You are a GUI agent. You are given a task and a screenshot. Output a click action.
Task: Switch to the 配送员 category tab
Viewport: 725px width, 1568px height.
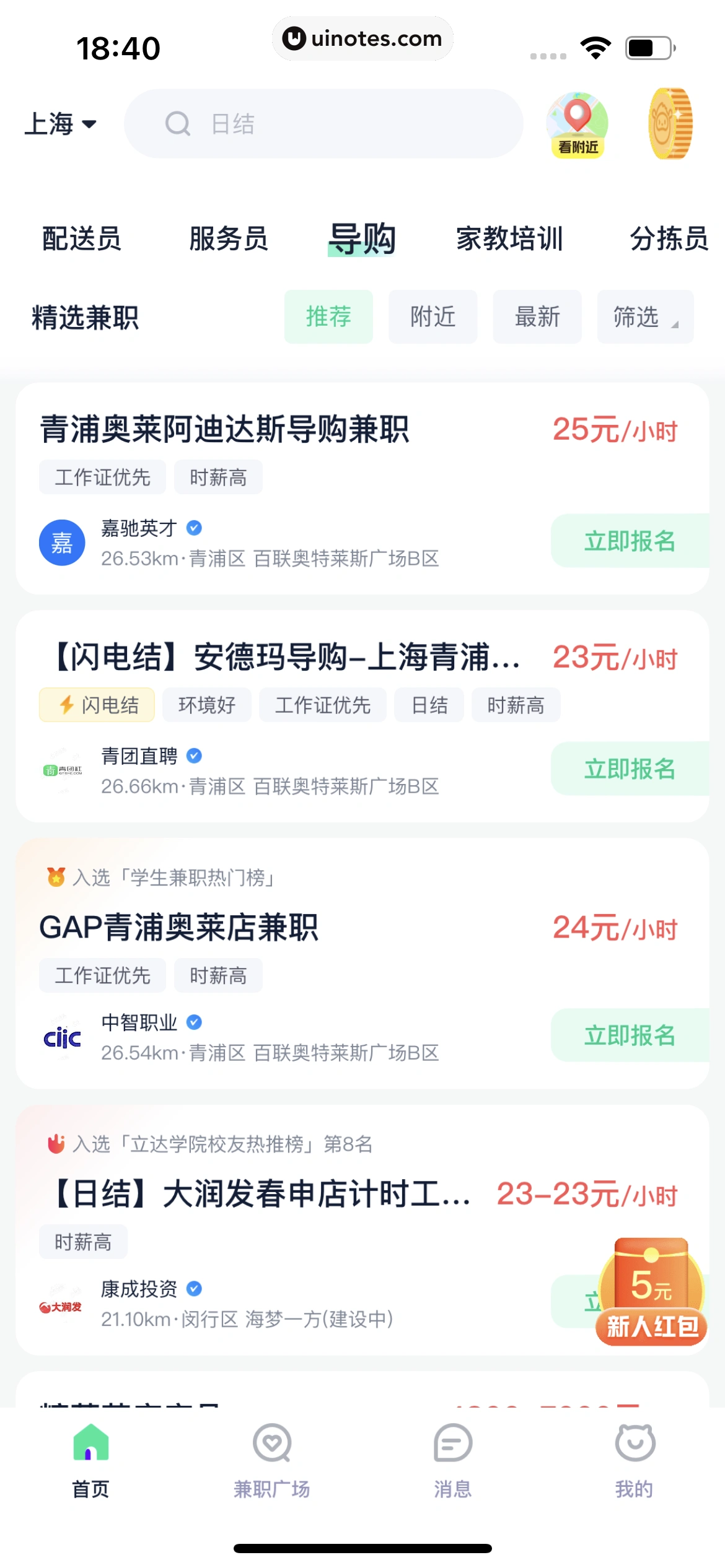(x=82, y=239)
